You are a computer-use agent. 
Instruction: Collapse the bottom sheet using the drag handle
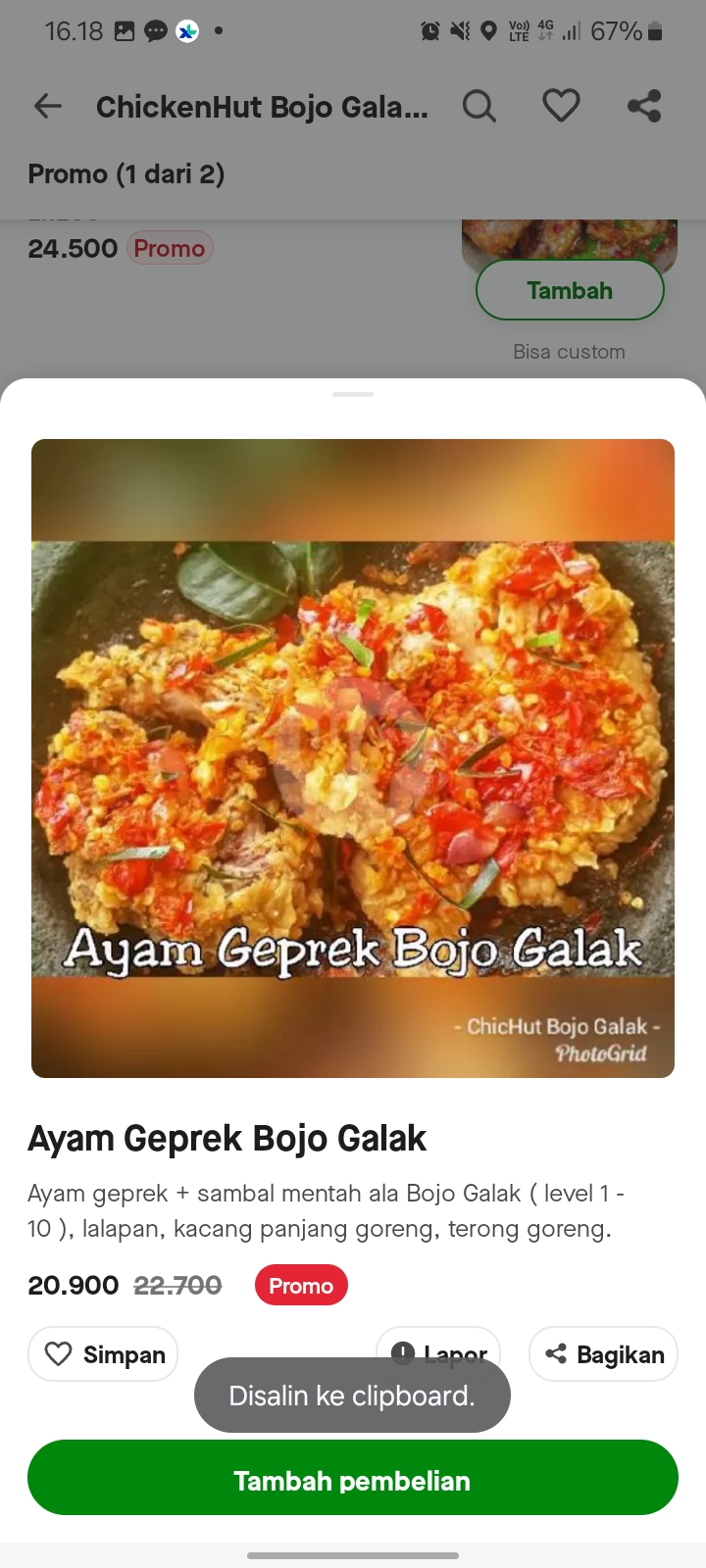tap(352, 395)
